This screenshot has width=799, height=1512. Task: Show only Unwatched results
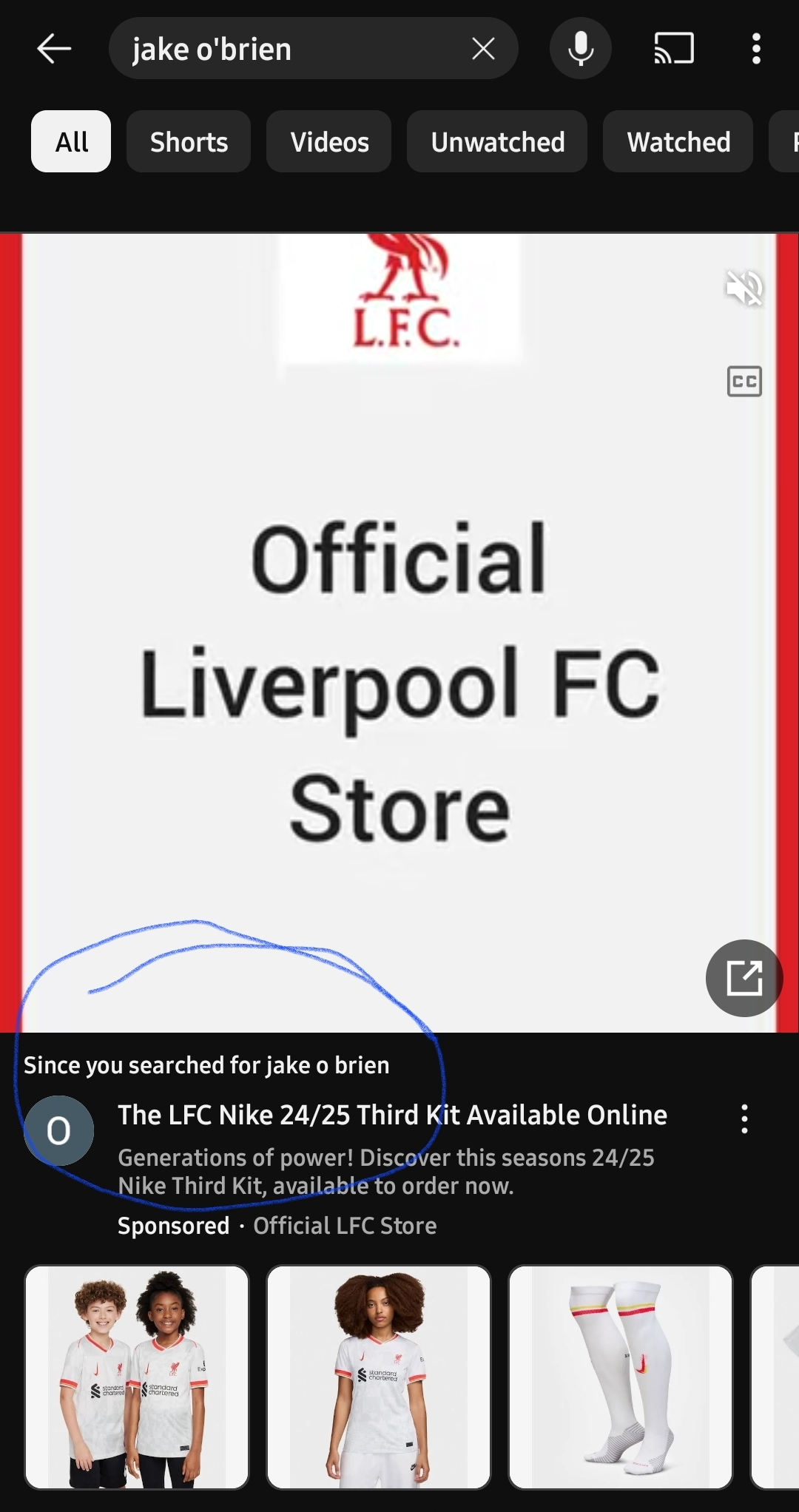[x=497, y=142]
